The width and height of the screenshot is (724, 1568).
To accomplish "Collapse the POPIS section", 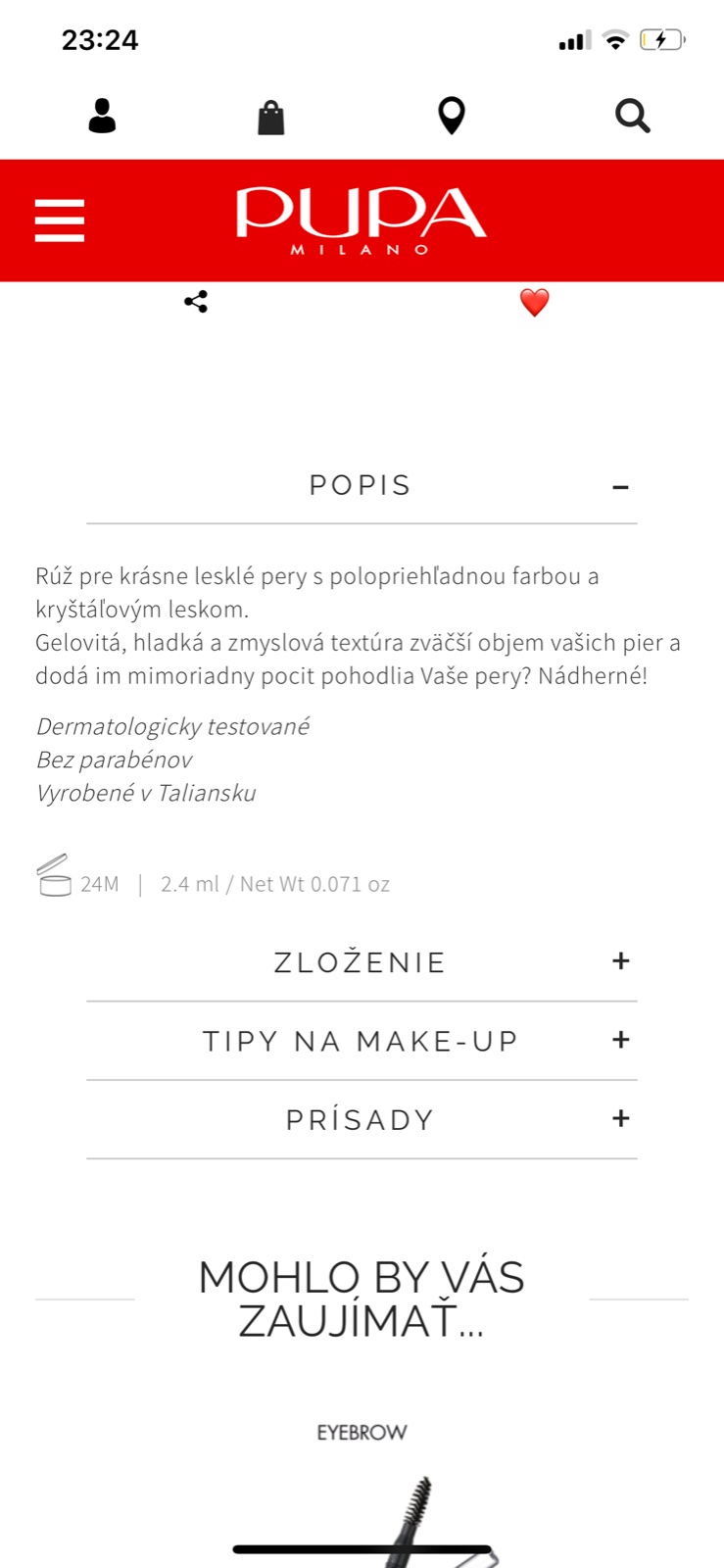I will point(619,486).
